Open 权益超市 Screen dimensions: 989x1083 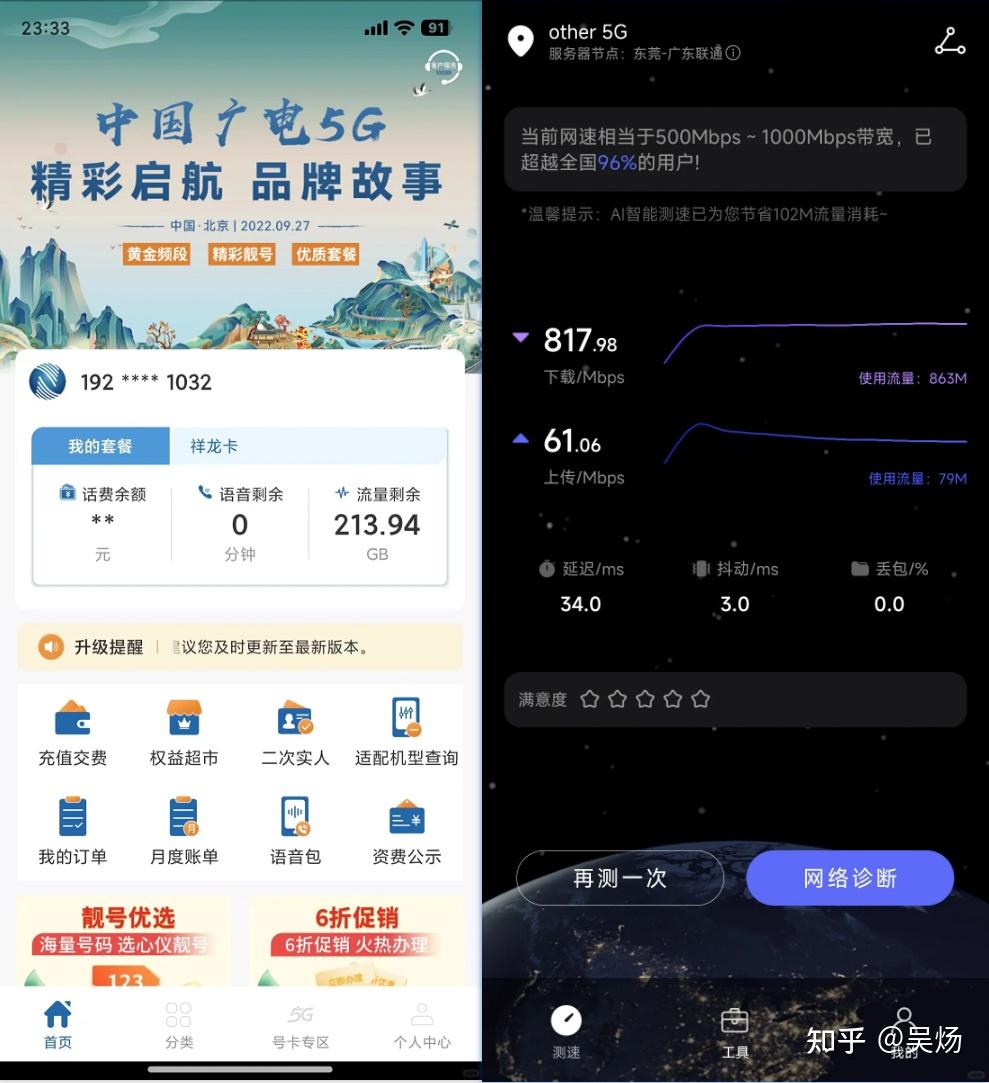click(184, 732)
